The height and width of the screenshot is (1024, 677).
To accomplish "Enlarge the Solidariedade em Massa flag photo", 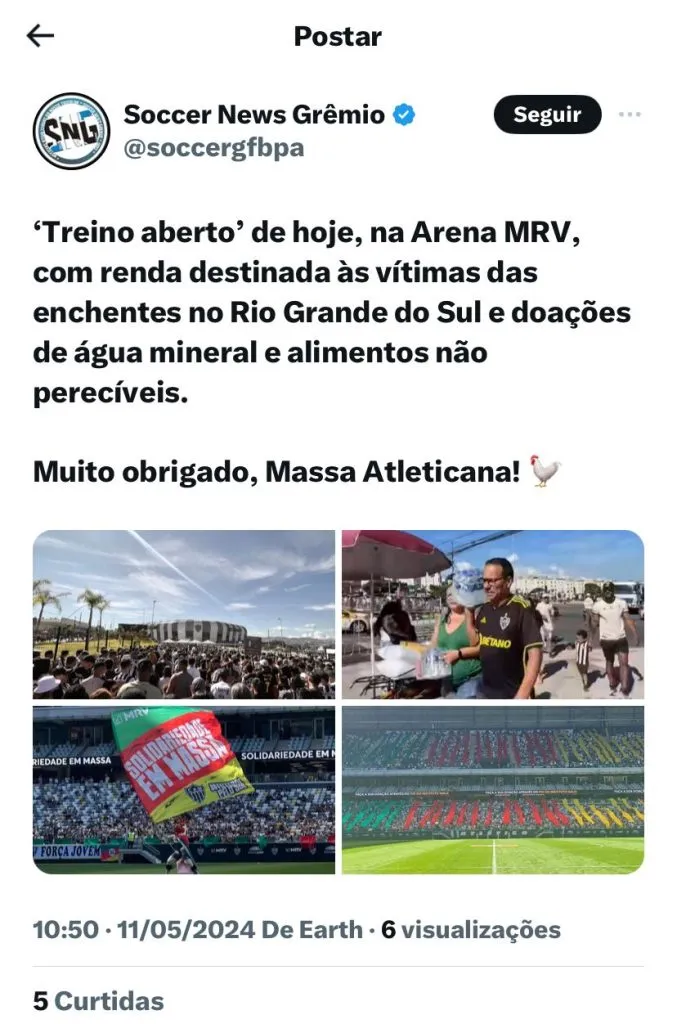I will point(184,790).
